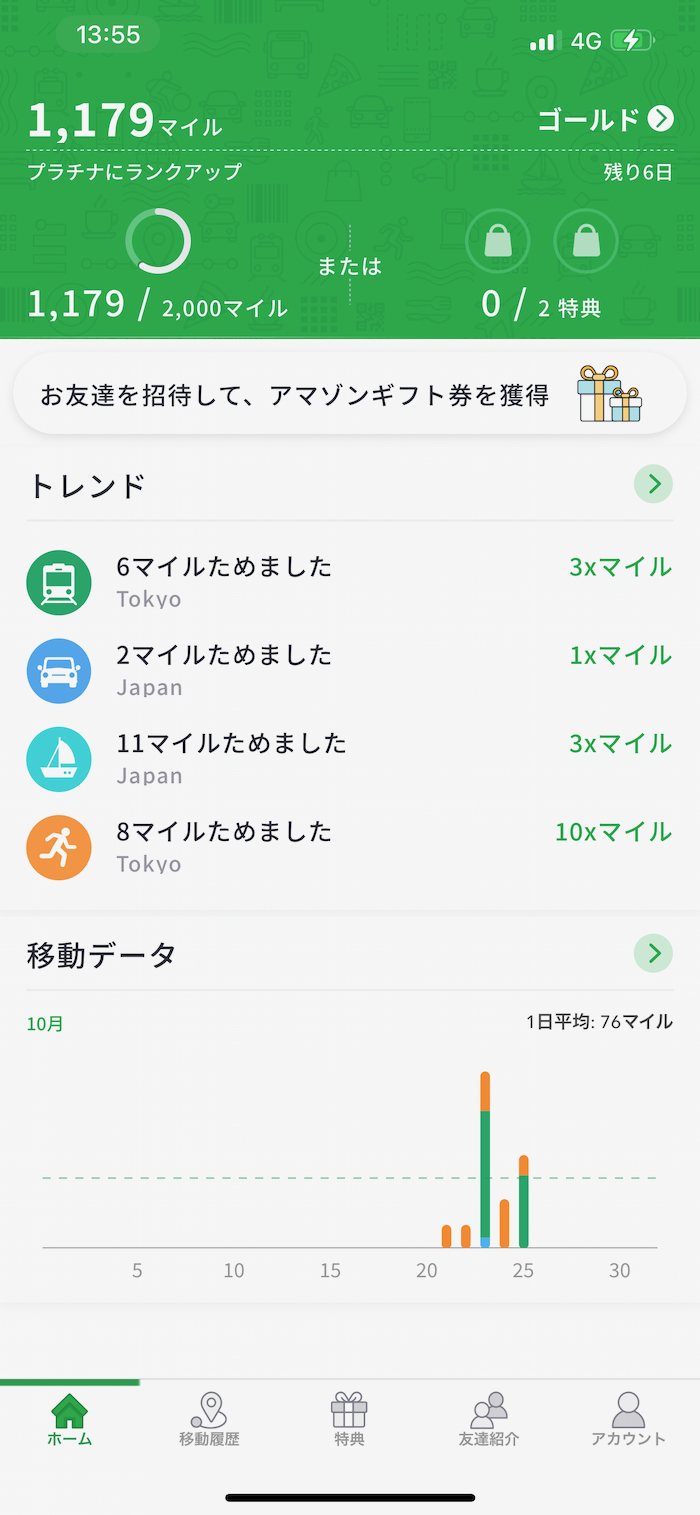Open the Amazon gift card invite banner
The image size is (700, 1515).
coord(349,394)
